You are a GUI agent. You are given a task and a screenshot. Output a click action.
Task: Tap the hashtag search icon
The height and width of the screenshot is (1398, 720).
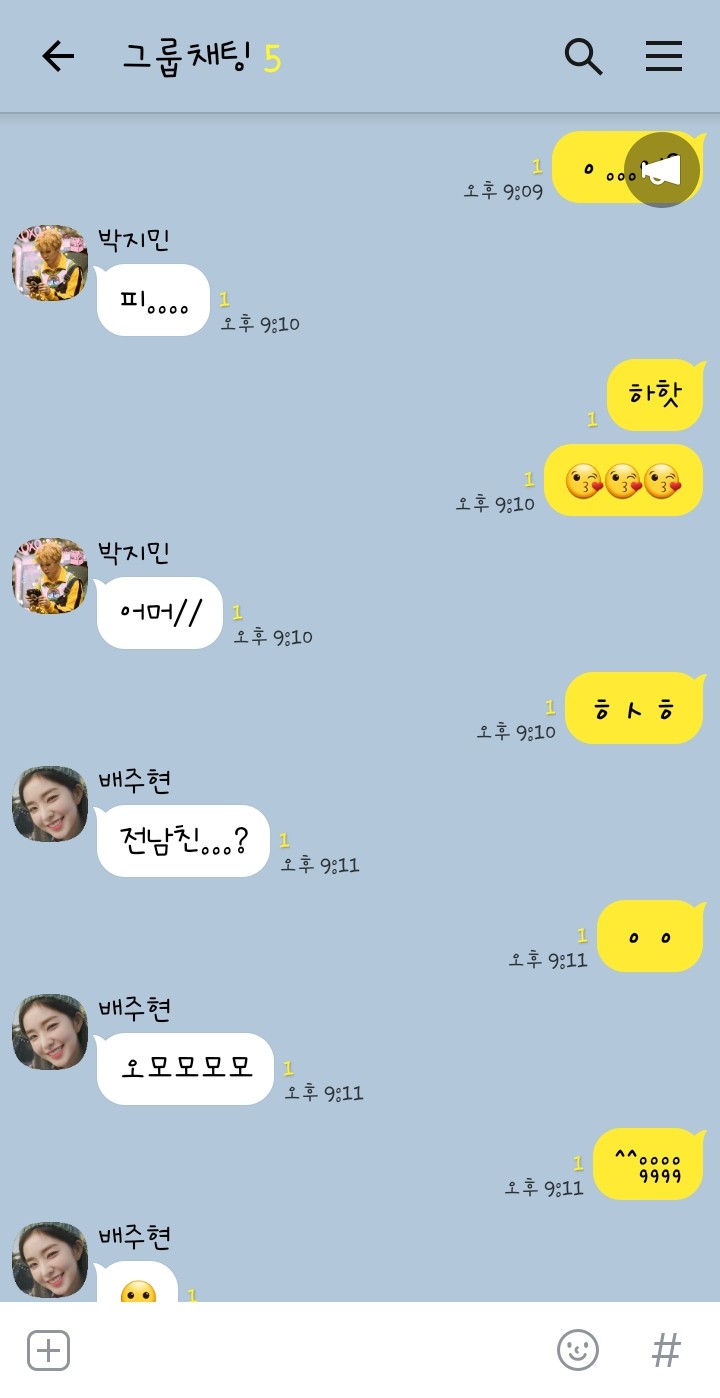pos(666,1350)
